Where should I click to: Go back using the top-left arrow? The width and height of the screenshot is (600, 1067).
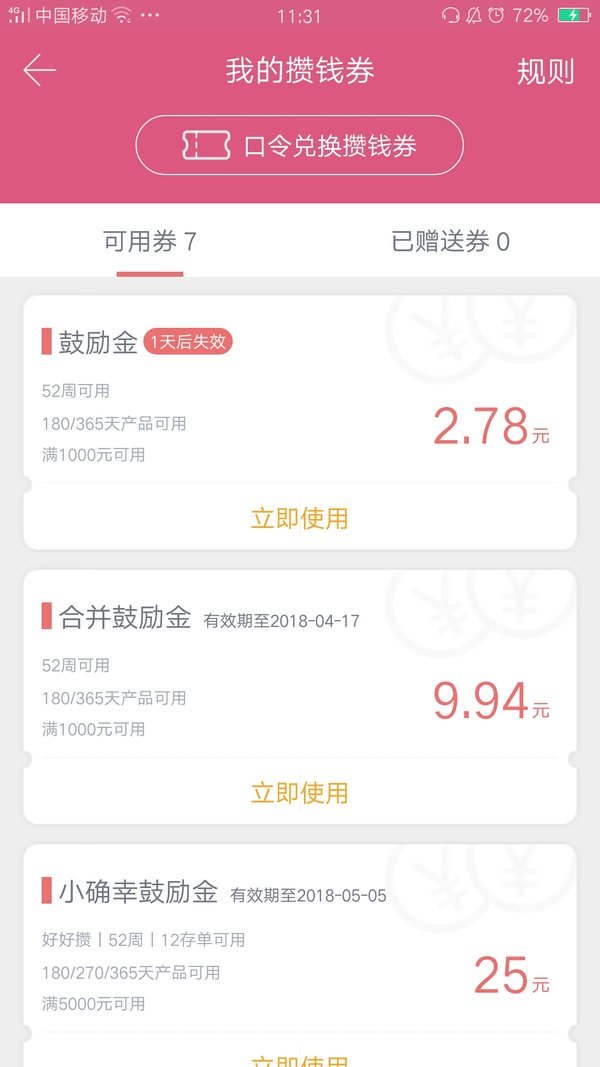[x=39, y=71]
